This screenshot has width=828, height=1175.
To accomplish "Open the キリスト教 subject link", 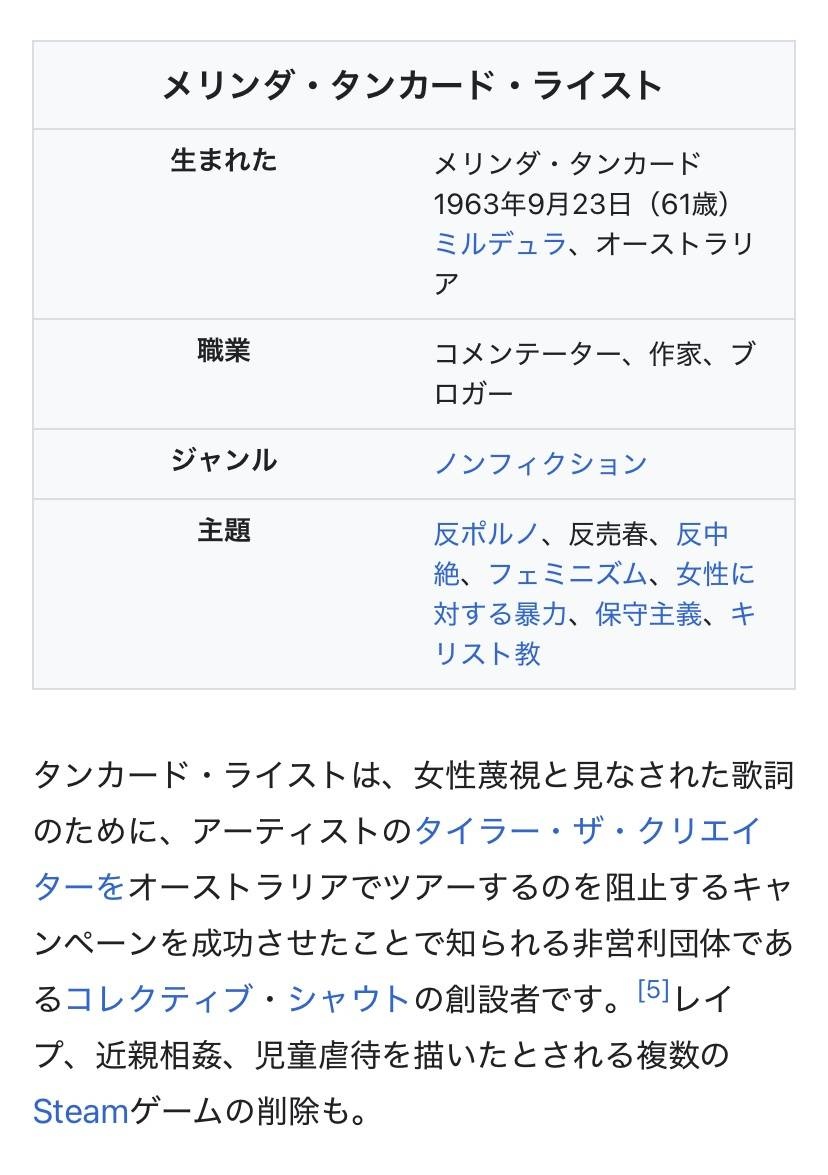I will [x=487, y=654].
